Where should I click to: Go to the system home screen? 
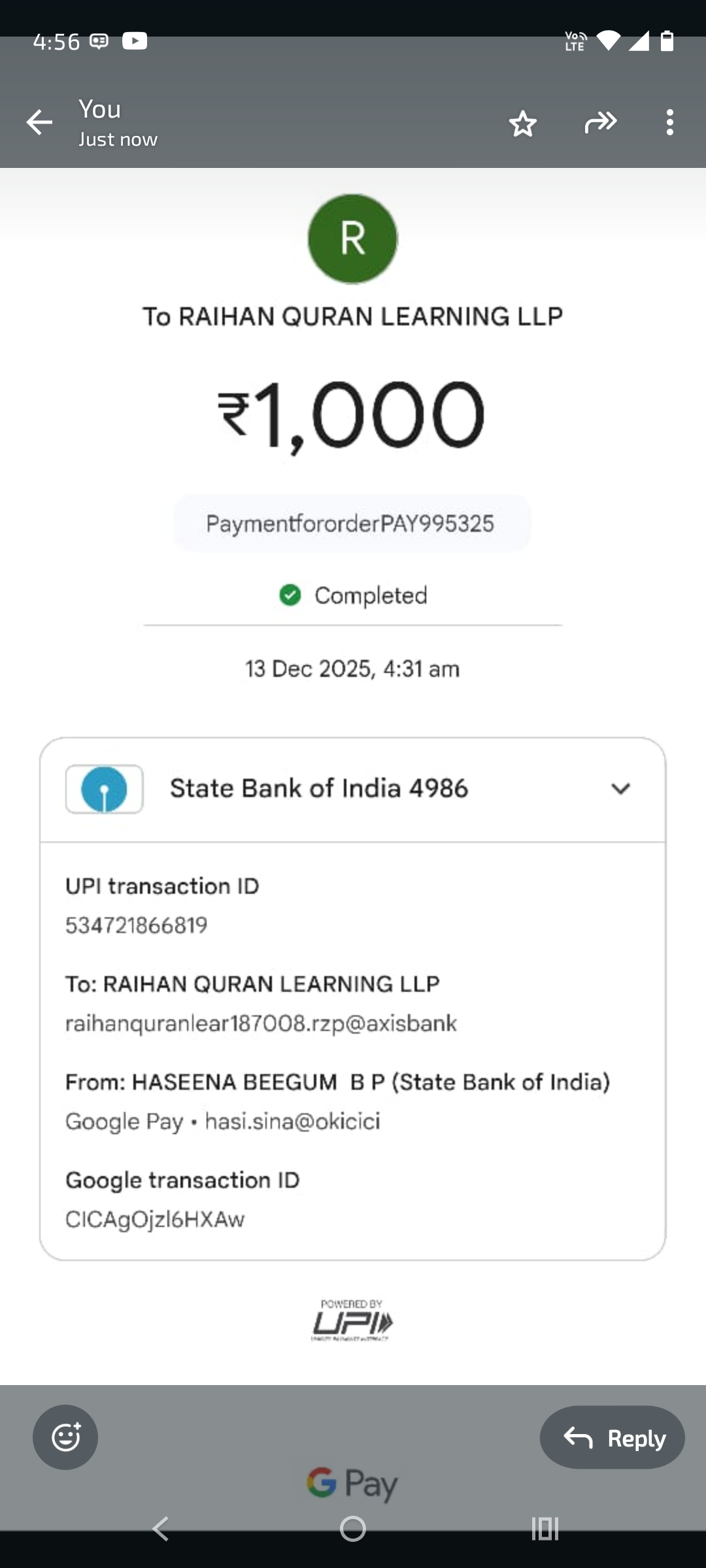[x=353, y=1528]
